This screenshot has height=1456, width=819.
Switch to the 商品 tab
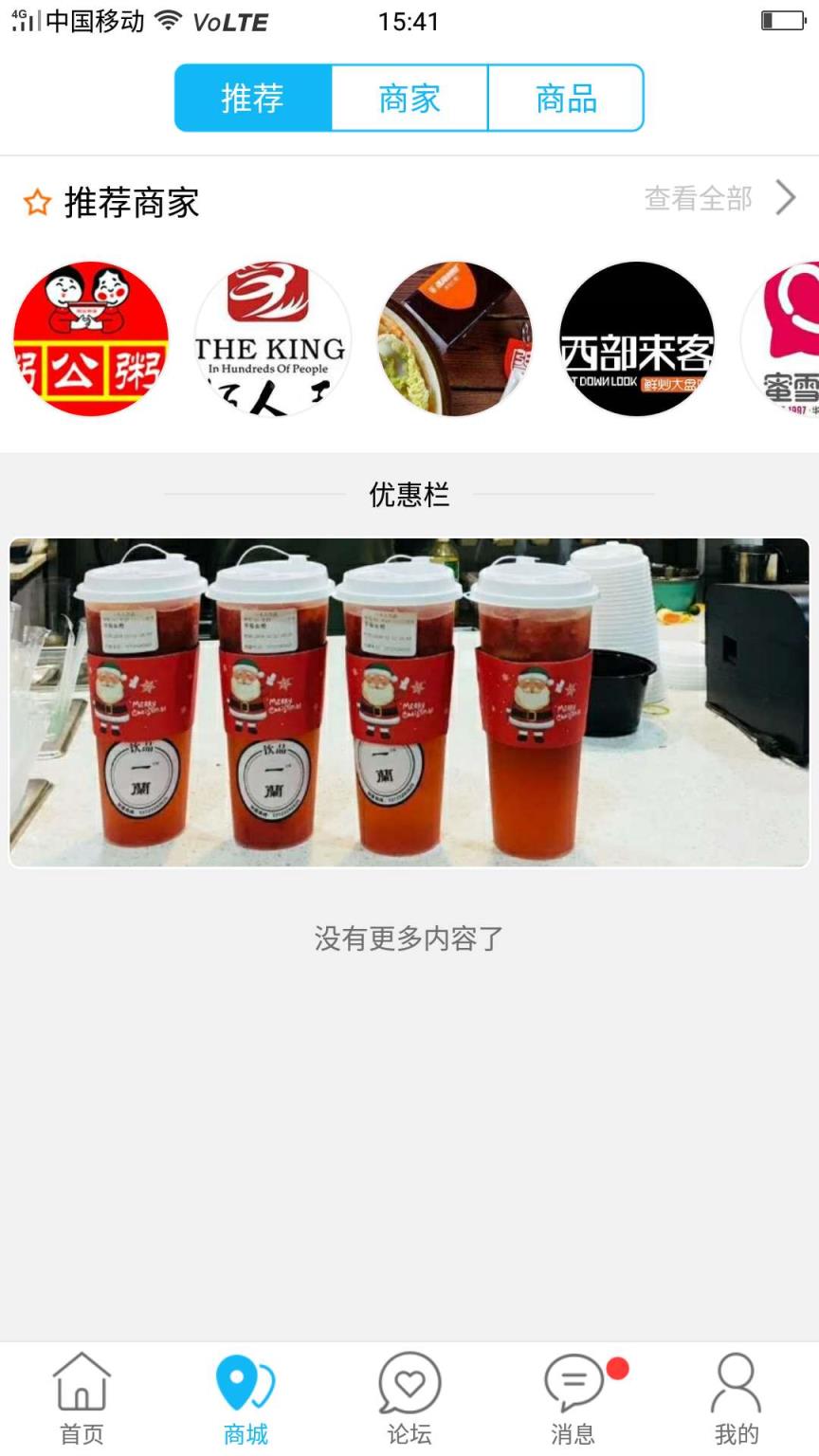click(x=567, y=97)
